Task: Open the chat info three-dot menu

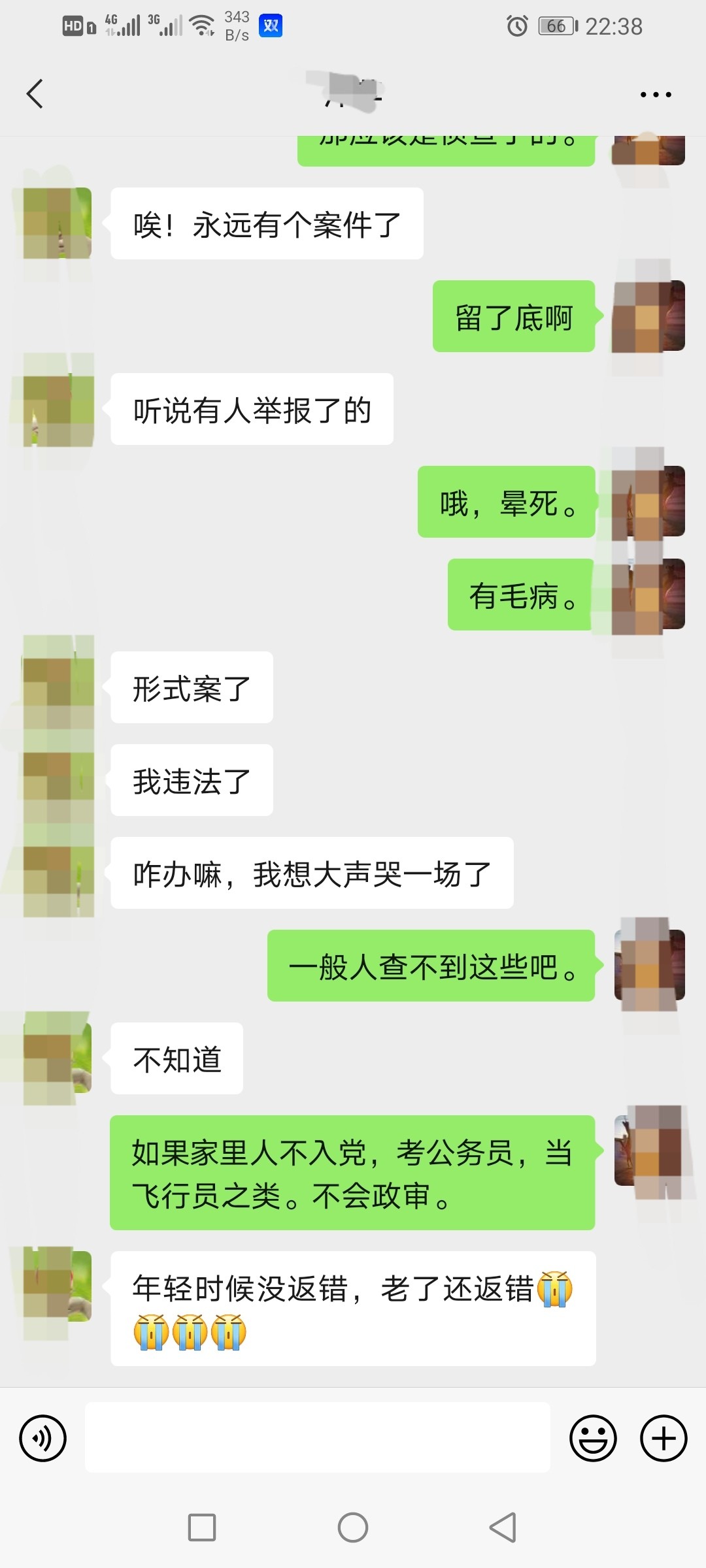Action: coord(655,95)
